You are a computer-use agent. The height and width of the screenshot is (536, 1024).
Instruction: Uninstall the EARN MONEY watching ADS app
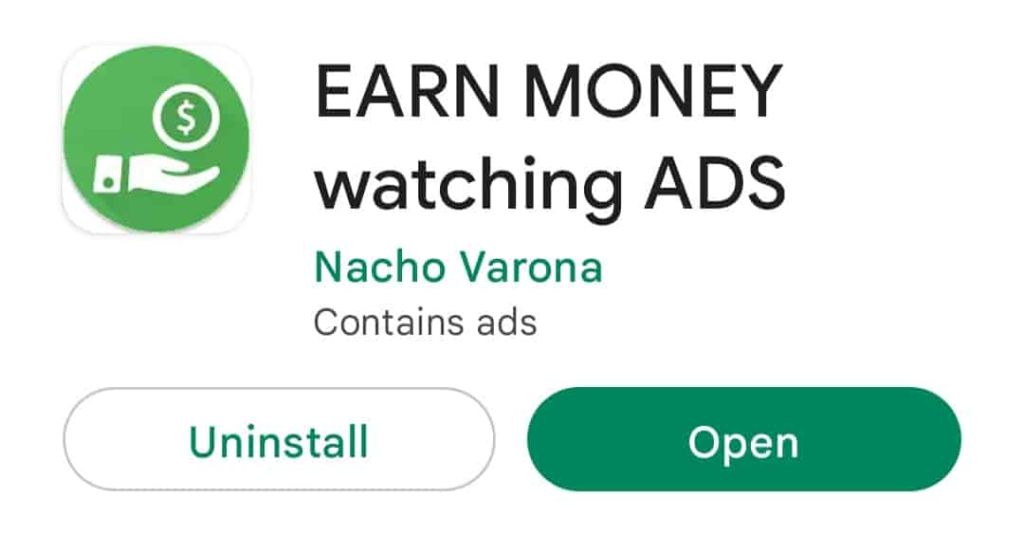click(x=279, y=441)
